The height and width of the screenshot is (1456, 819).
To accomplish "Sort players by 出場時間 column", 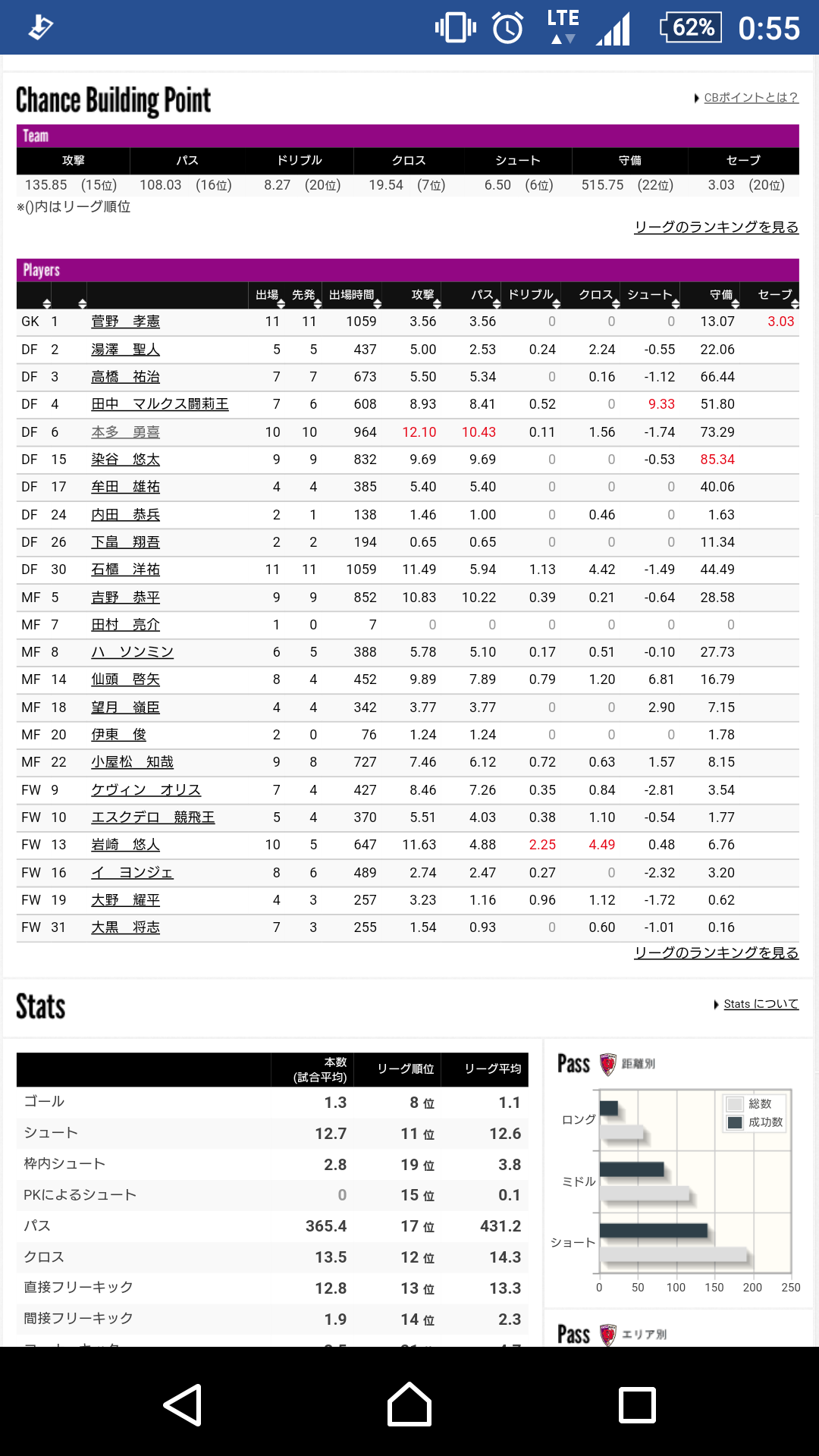I will [x=353, y=296].
